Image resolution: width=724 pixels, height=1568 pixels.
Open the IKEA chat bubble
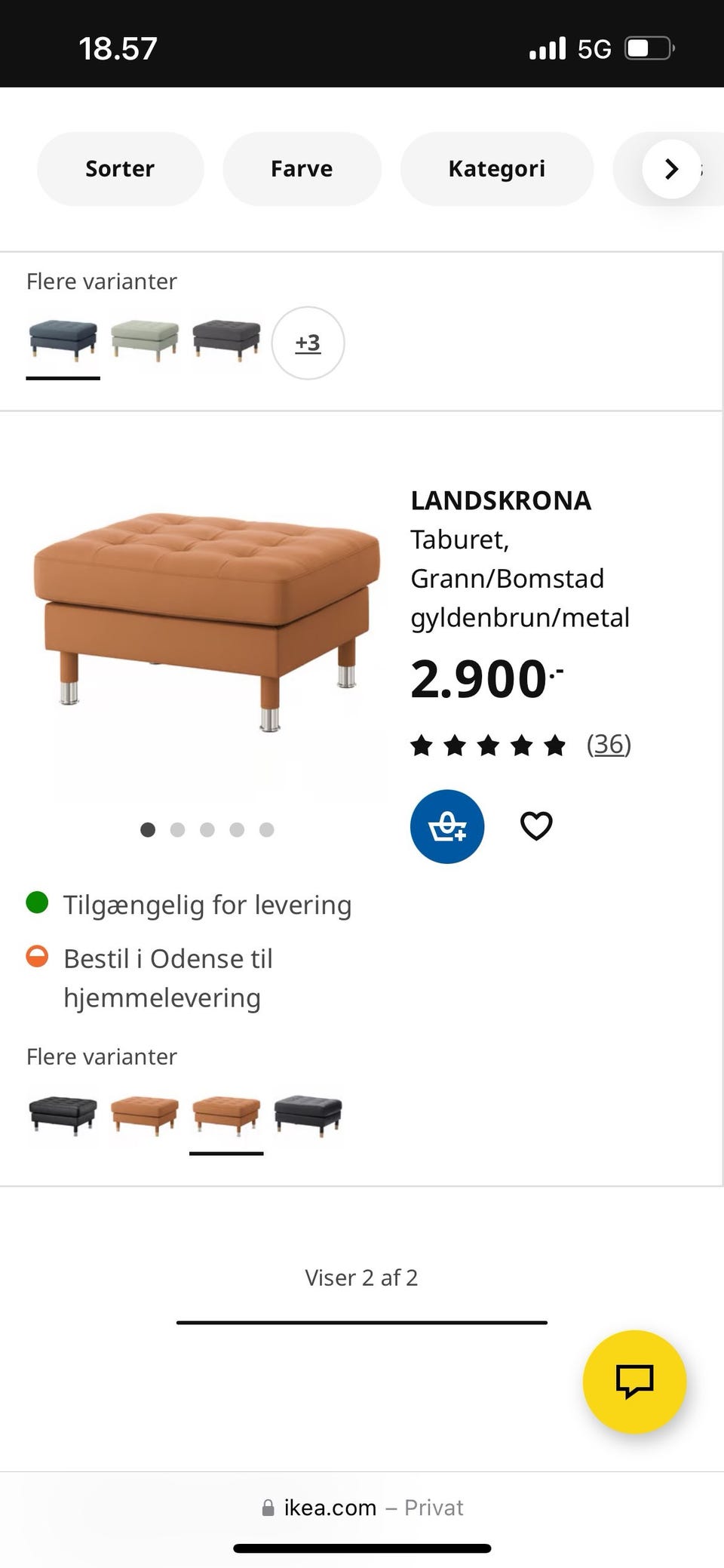635,1382
